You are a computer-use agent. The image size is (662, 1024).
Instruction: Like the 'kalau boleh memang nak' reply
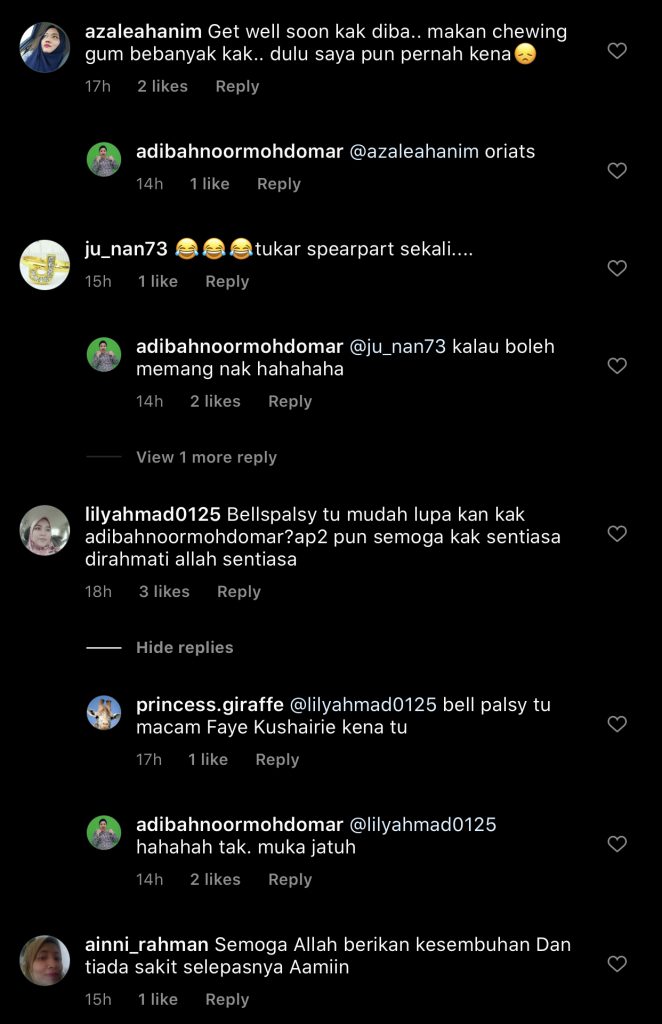617,366
